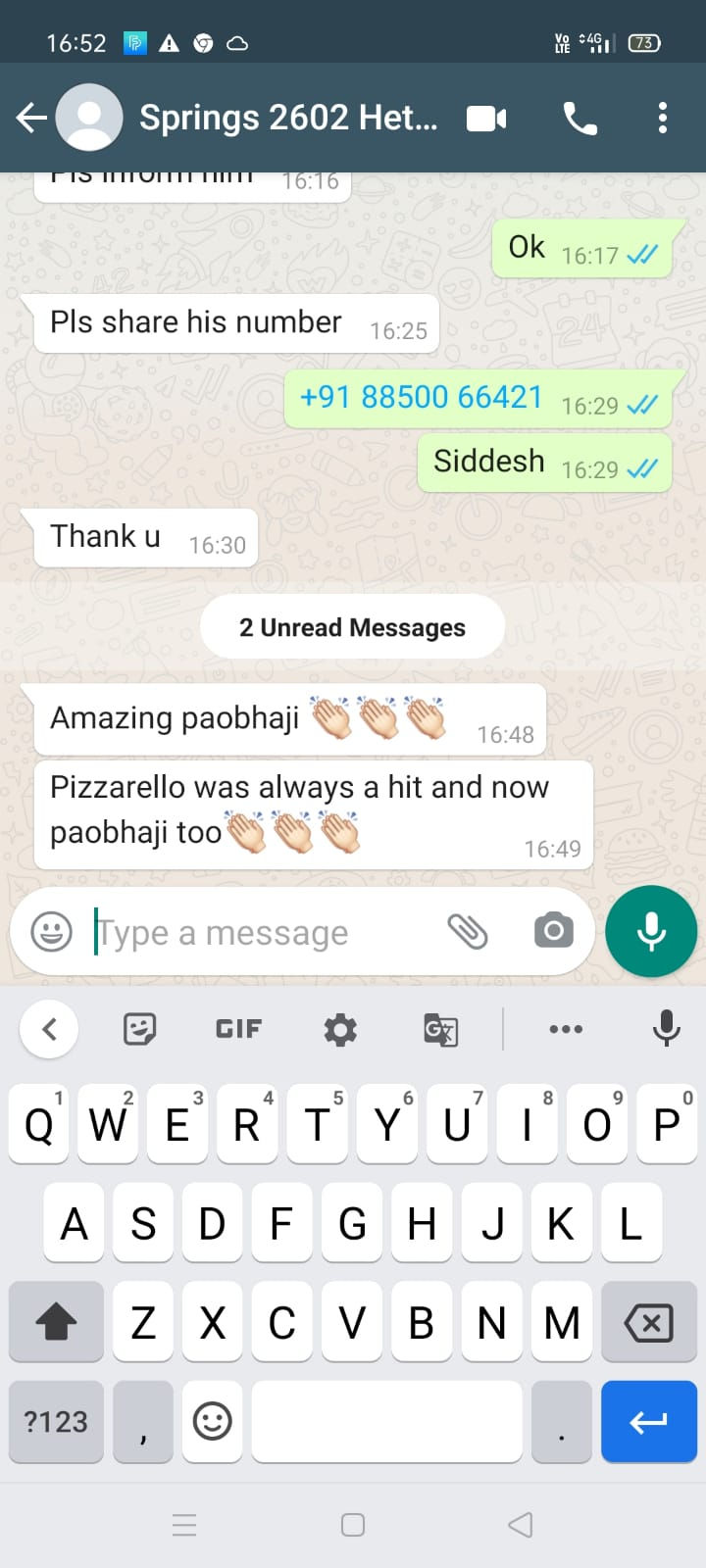Open keyboard settings gear
This screenshot has height=1568, width=706.
tap(340, 1029)
